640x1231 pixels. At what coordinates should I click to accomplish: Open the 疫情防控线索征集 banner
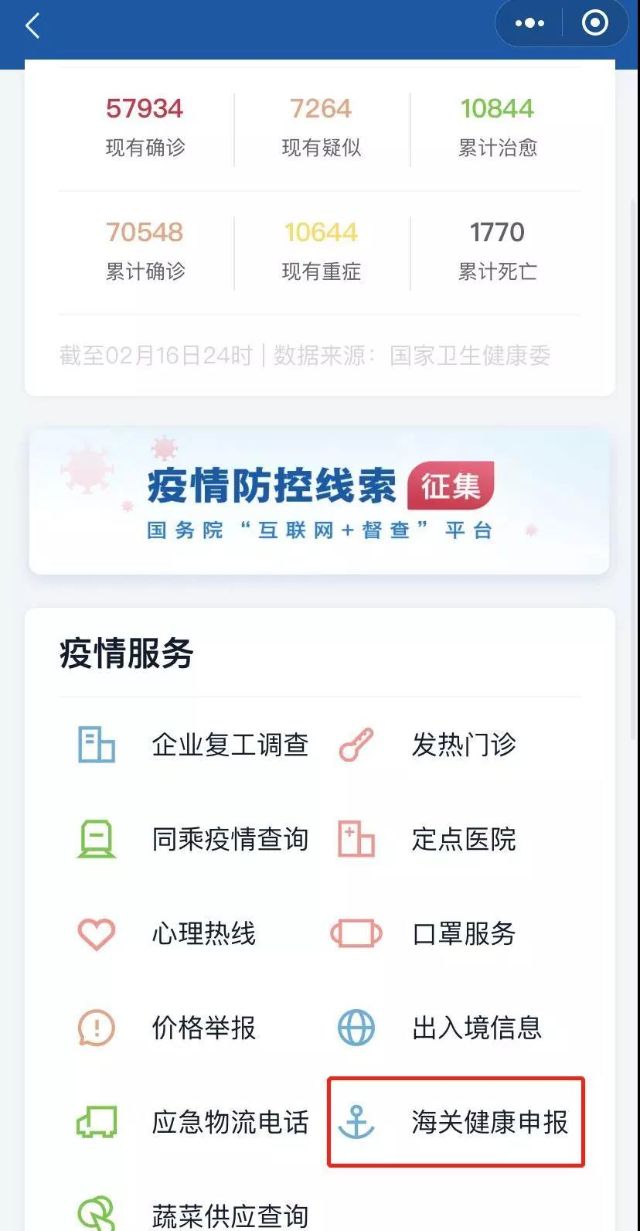point(319,501)
